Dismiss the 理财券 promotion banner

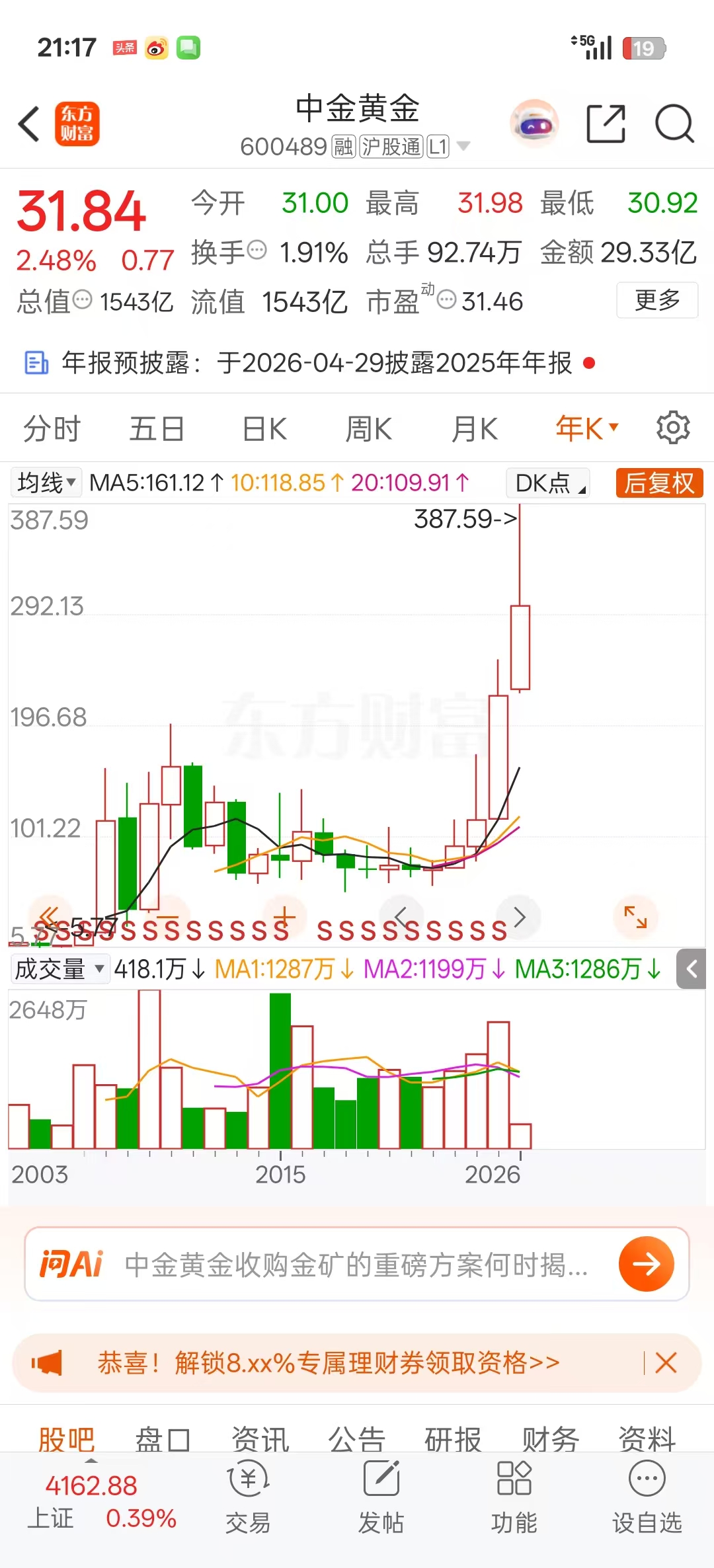click(666, 1362)
